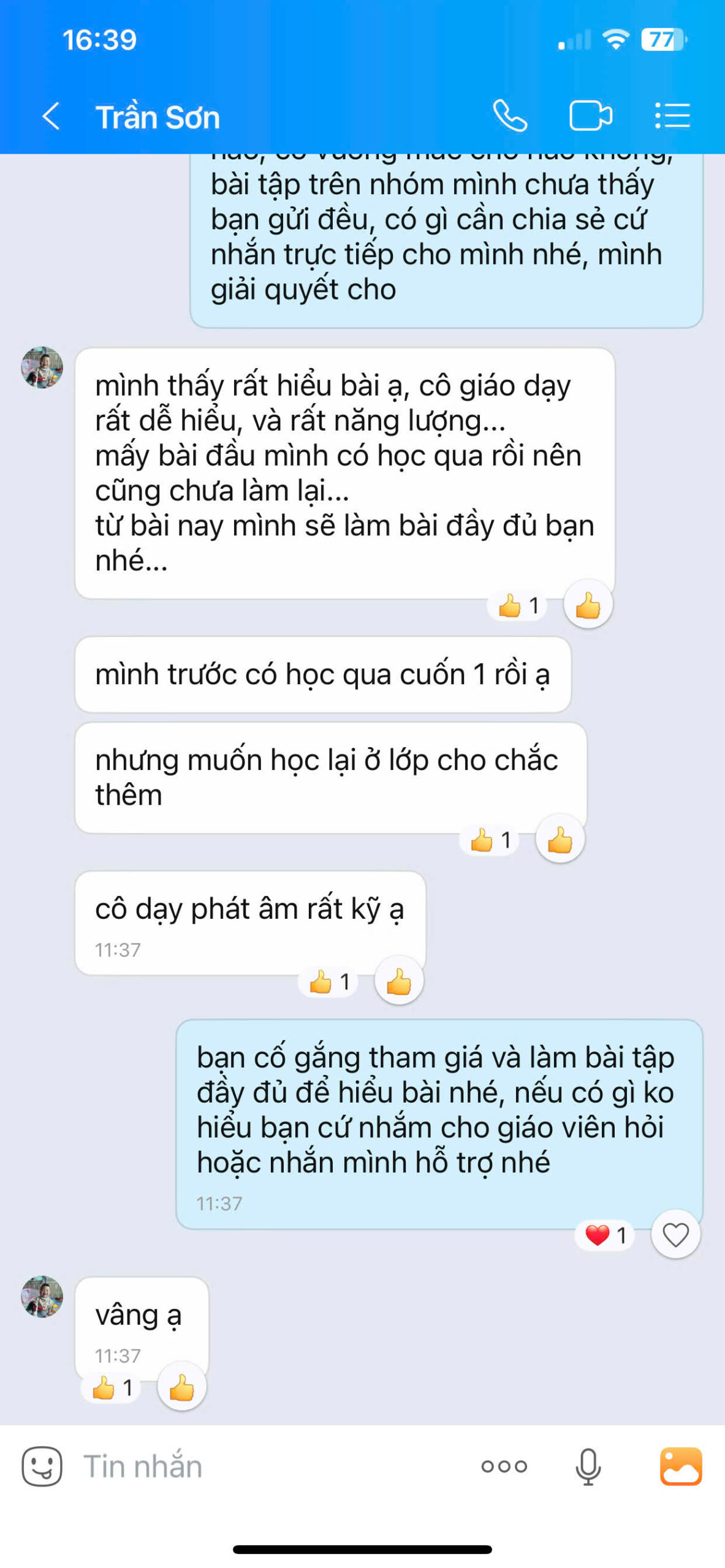
Task: Type in the Tin nhắn message field
Action: (x=270, y=1467)
